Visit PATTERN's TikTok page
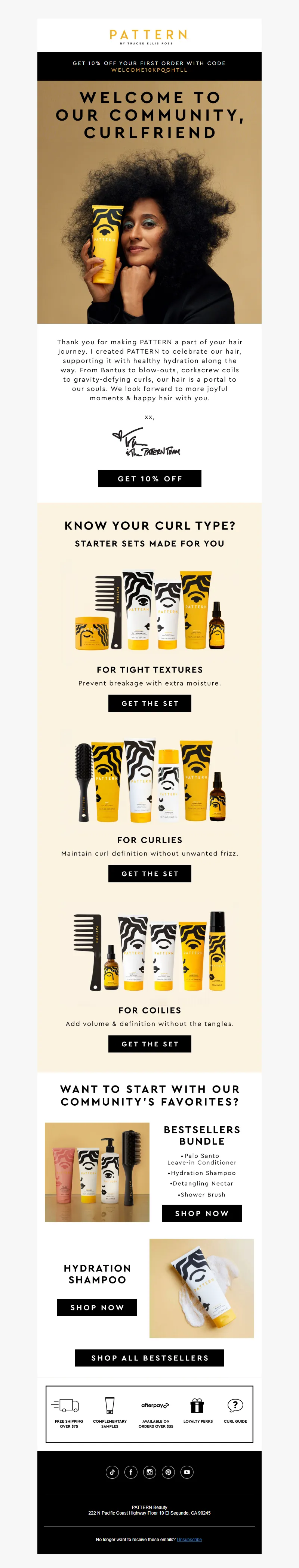Screen dimensions: 299x1568 112,1472
